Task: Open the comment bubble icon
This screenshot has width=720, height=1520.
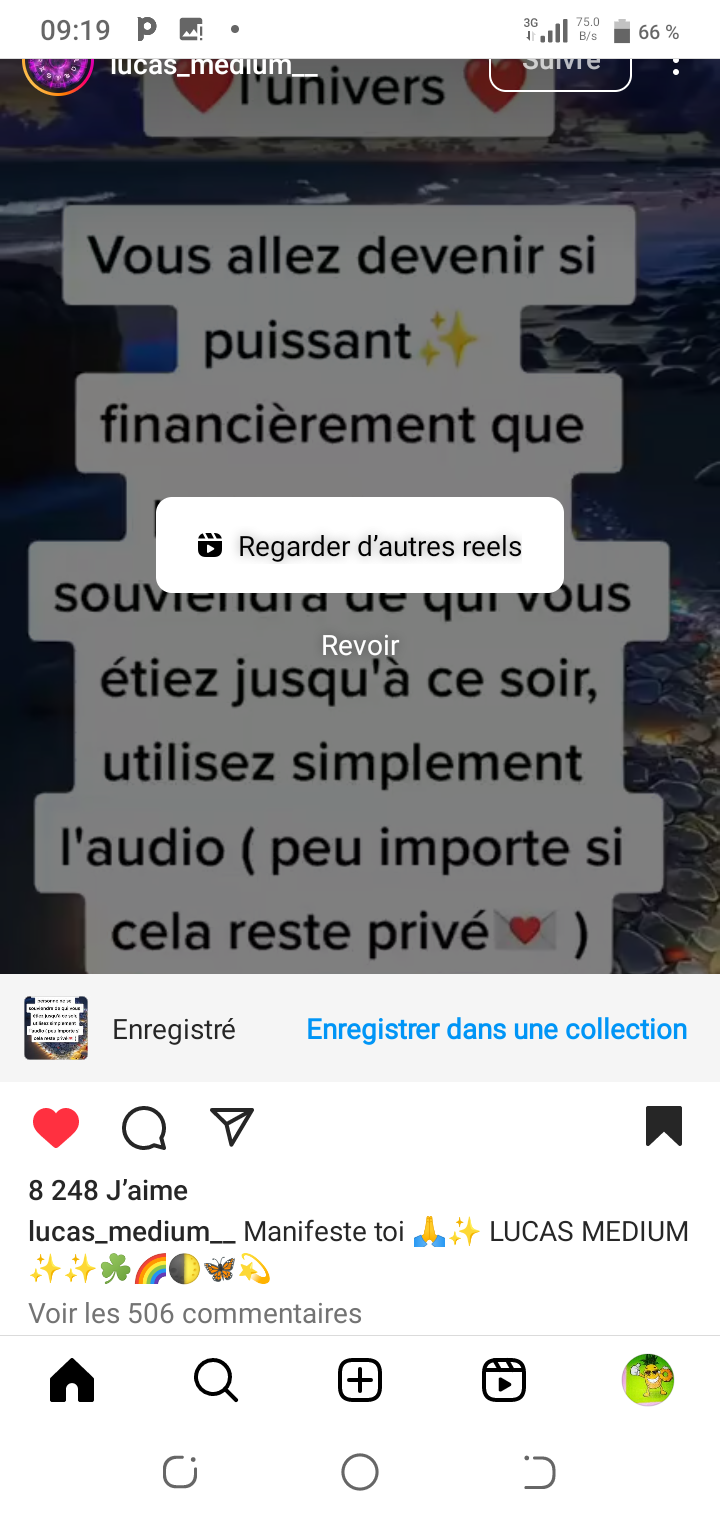Action: pyautogui.click(x=144, y=1128)
